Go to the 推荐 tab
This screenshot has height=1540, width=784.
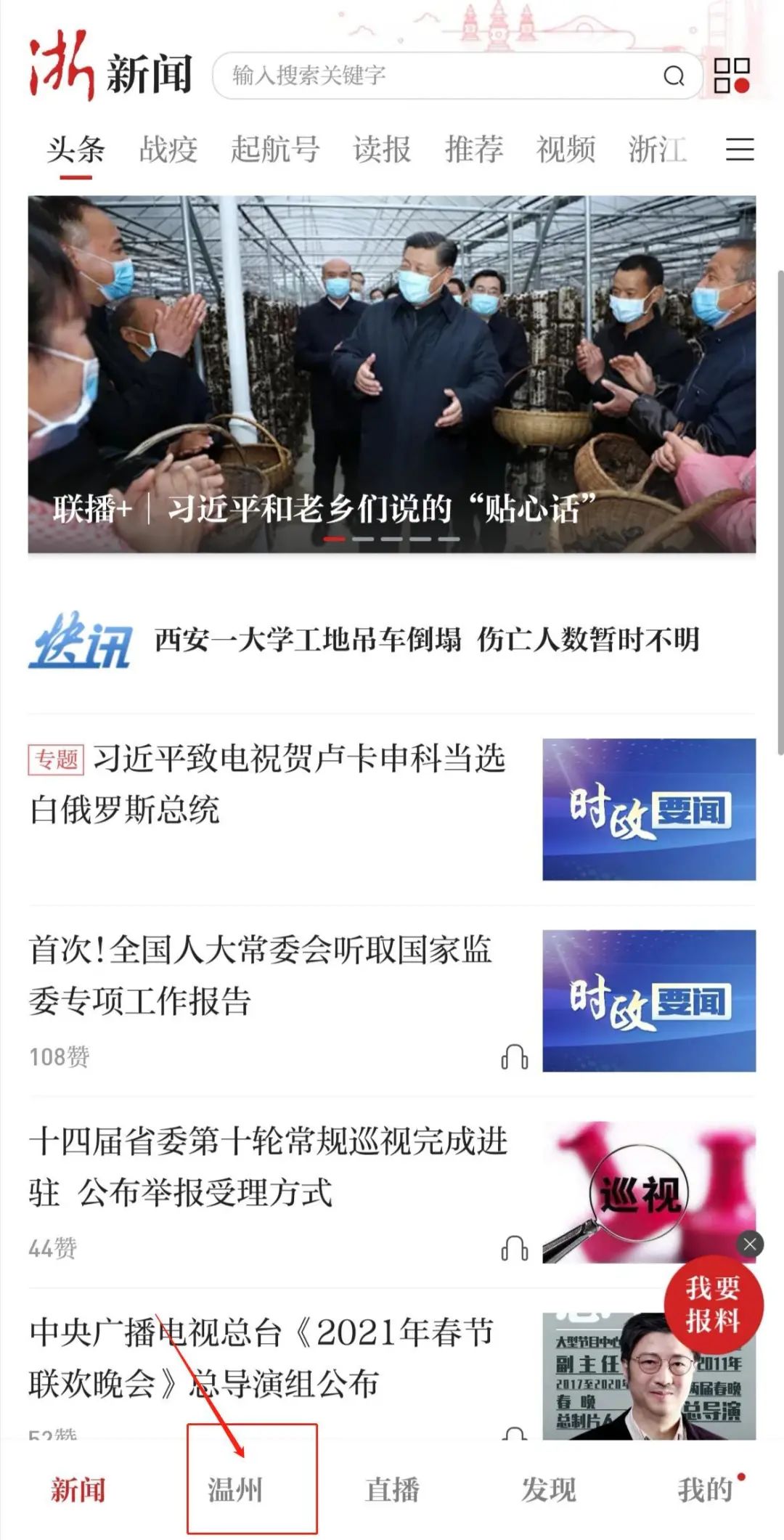pyautogui.click(x=473, y=150)
